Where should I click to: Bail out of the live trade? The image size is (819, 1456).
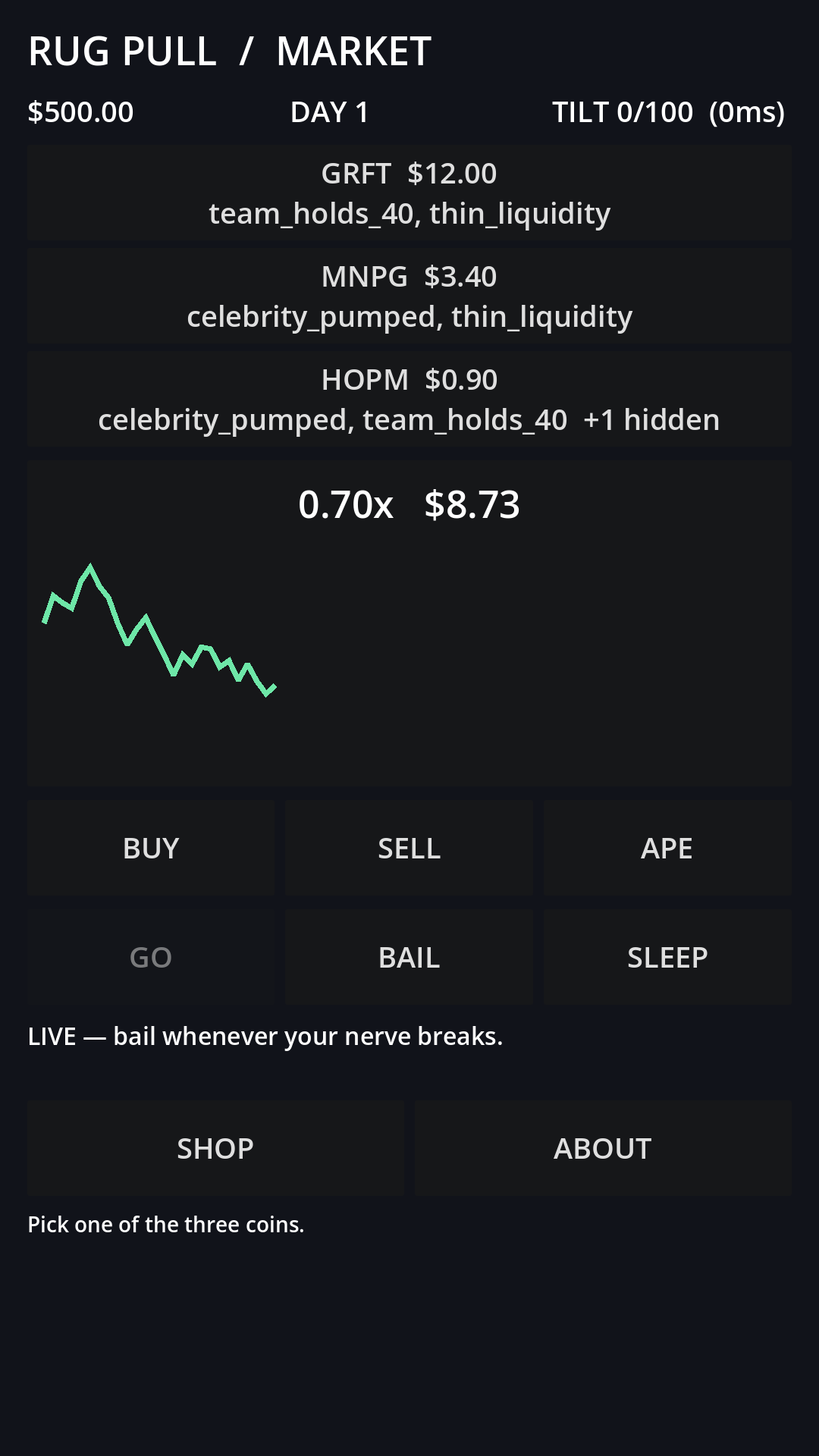(409, 958)
